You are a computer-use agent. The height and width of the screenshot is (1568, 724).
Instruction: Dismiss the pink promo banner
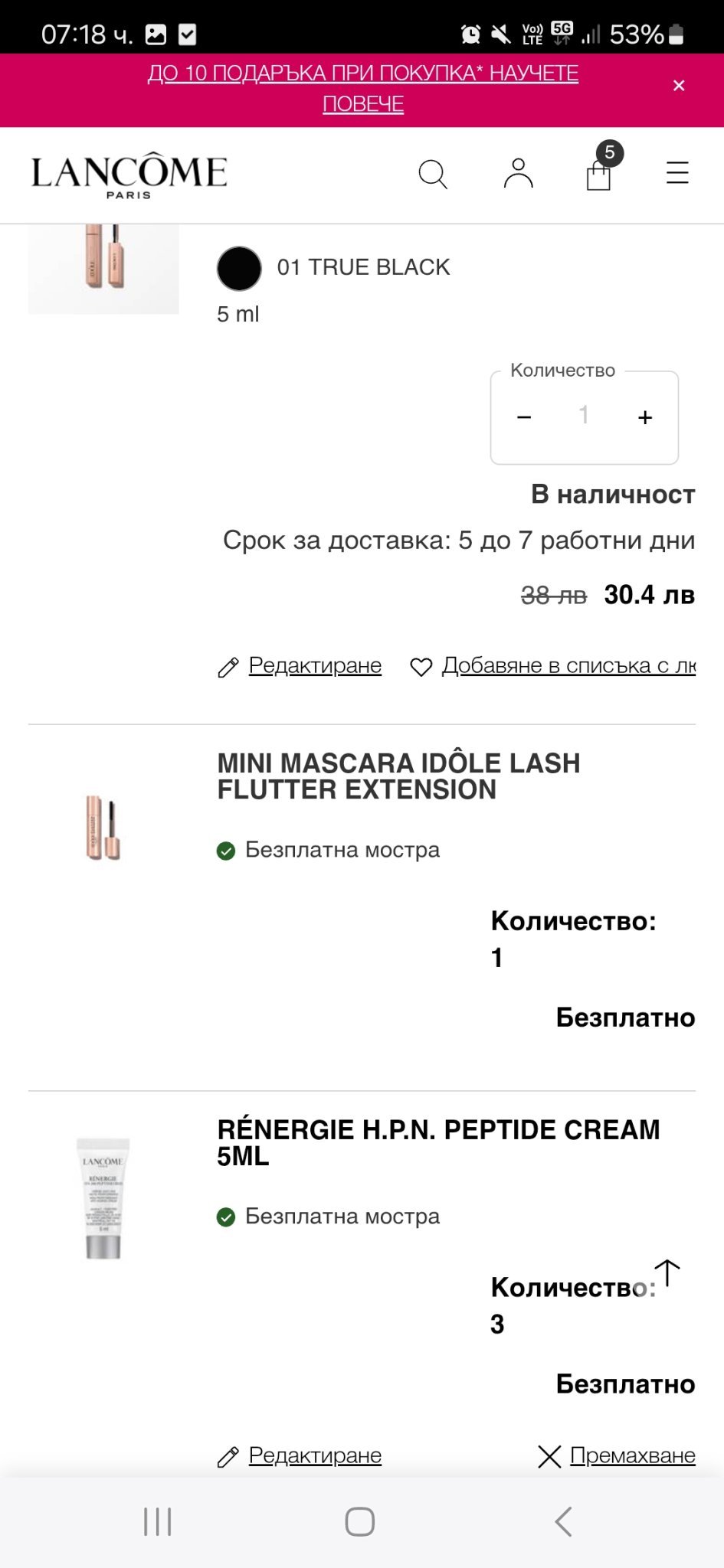[678, 86]
